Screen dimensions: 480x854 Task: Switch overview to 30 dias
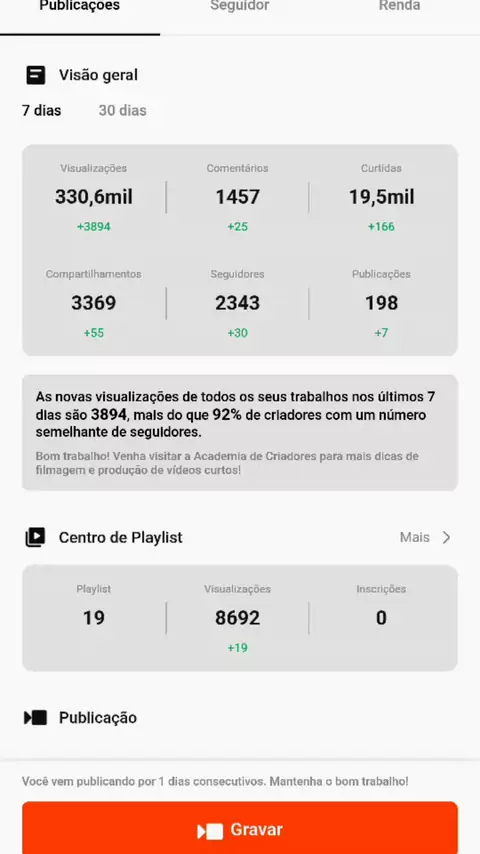point(123,111)
